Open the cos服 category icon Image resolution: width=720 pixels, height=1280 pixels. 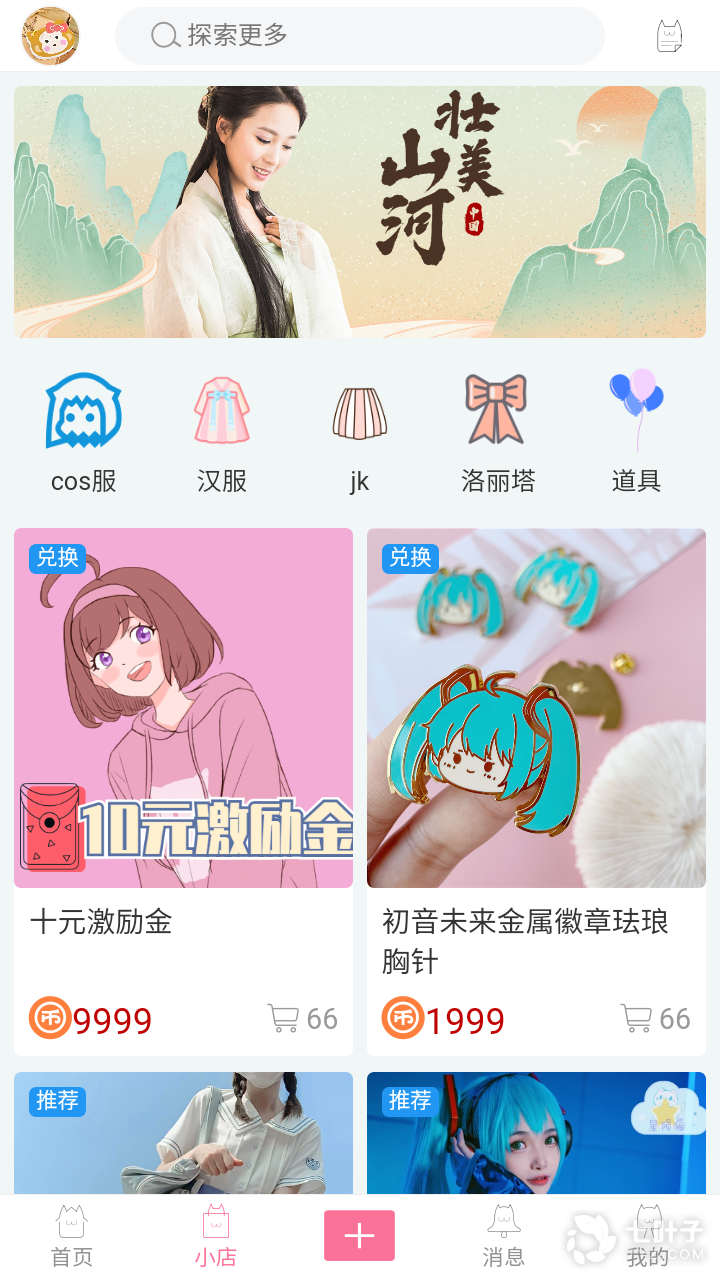83,410
